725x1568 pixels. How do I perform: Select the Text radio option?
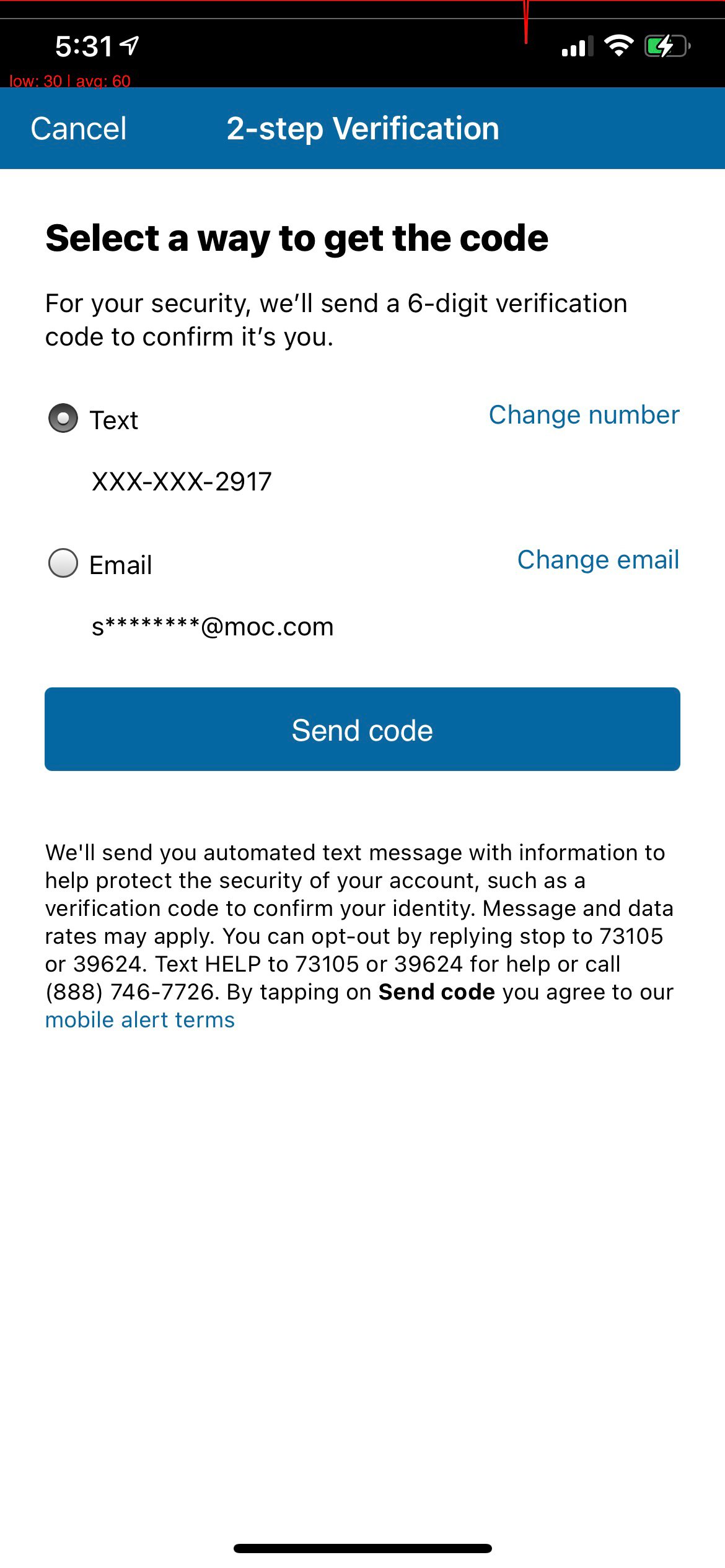click(63, 419)
